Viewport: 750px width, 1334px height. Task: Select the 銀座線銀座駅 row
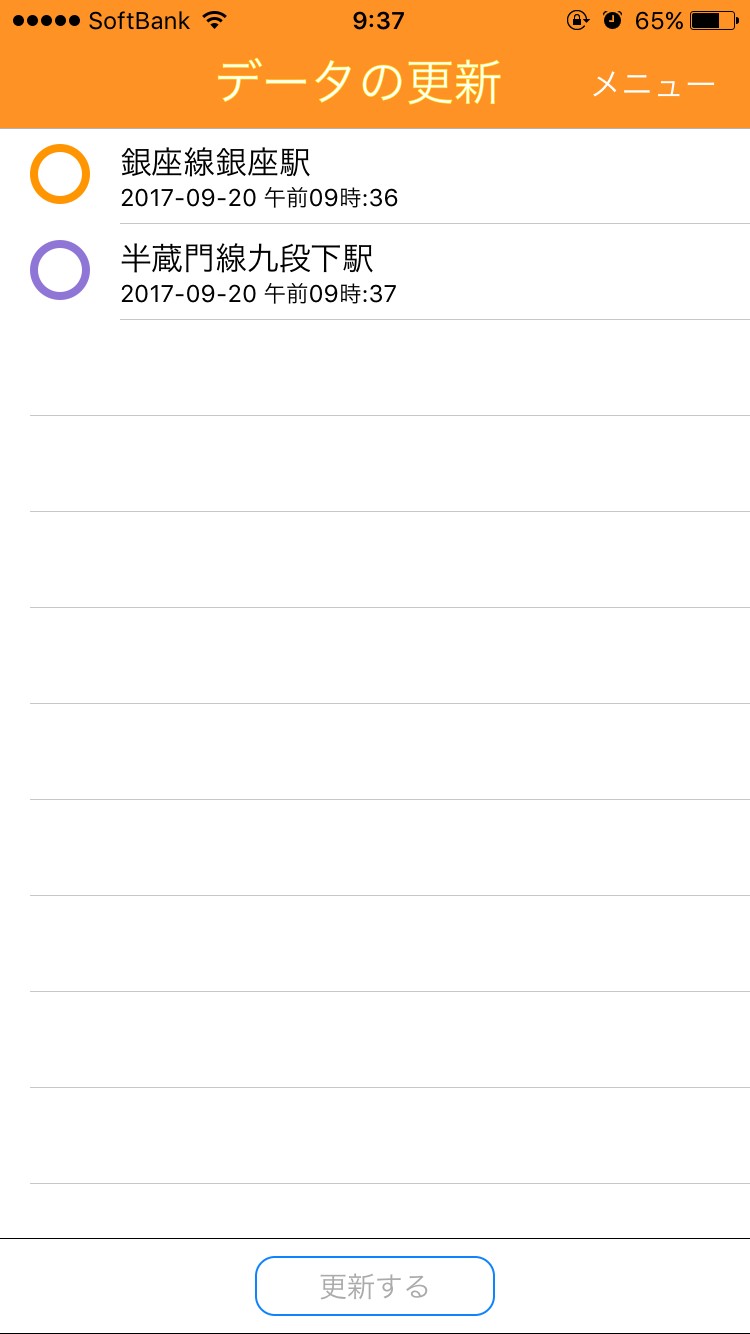pyautogui.click(x=375, y=176)
